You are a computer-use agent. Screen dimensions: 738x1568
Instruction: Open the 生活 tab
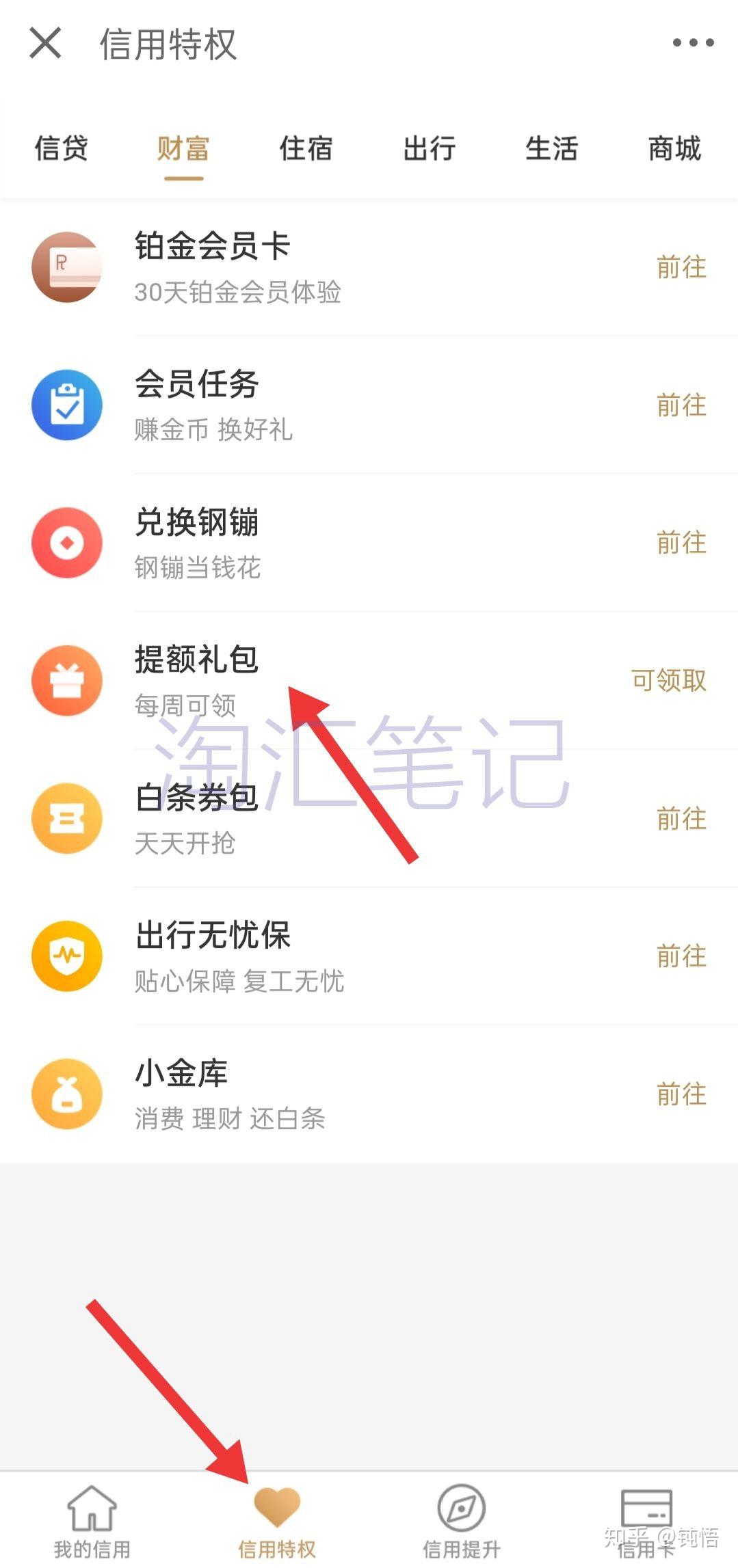(x=551, y=148)
